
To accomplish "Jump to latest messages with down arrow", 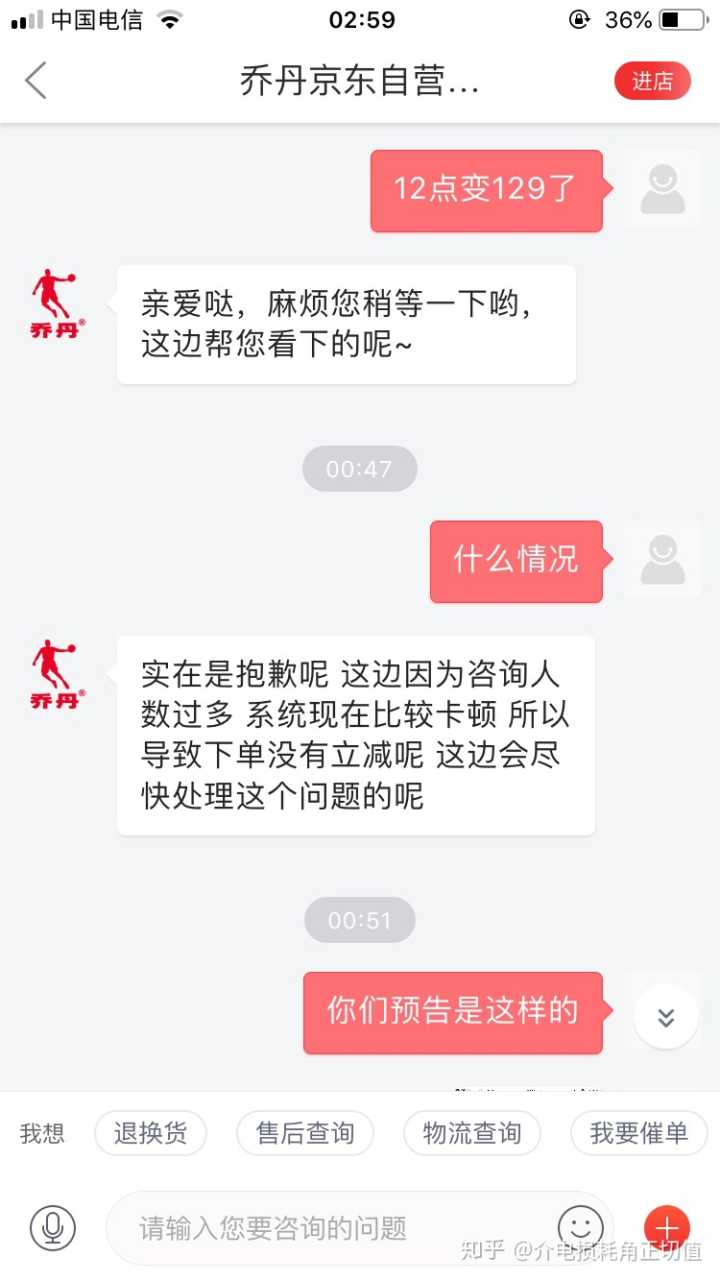I will tap(666, 1017).
